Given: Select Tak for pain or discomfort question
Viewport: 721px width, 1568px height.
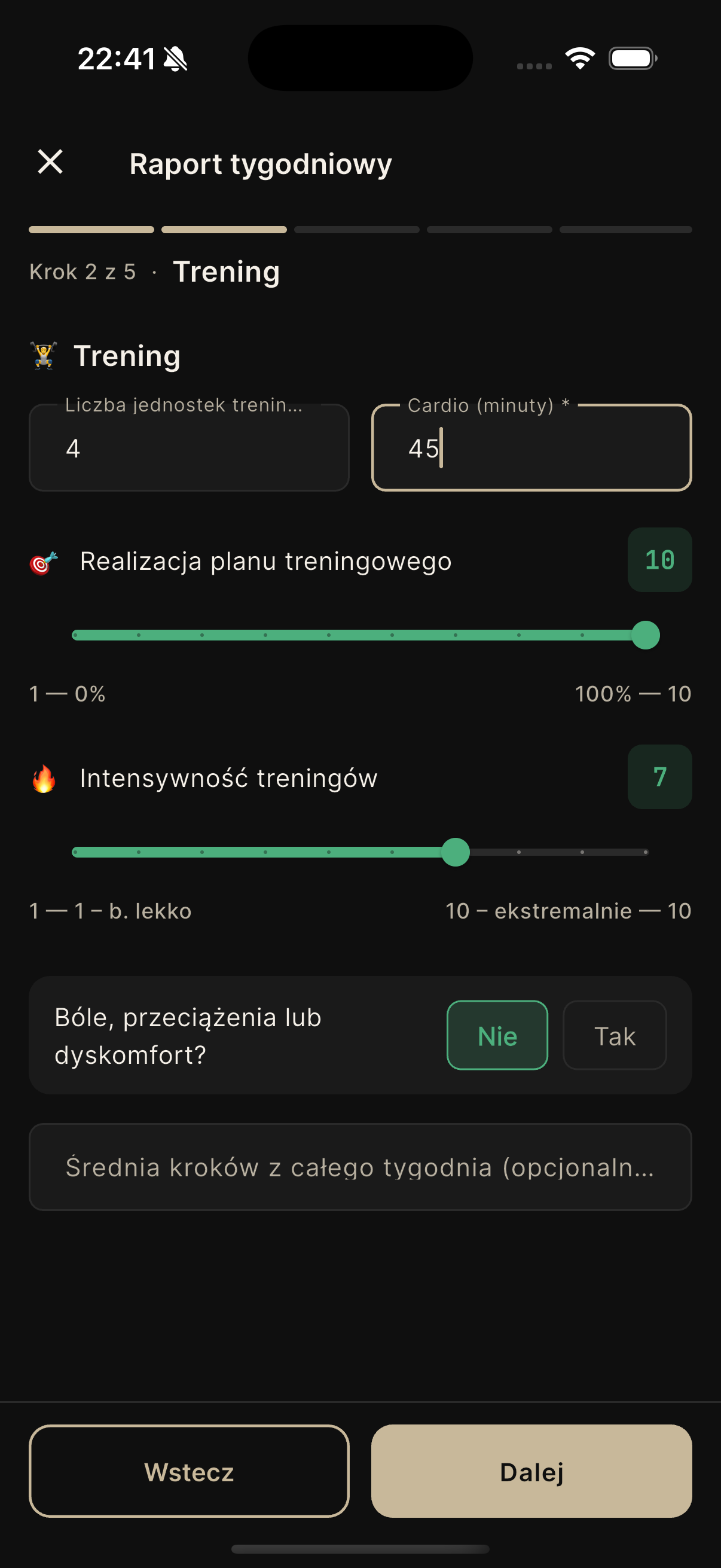Looking at the screenshot, I should tap(615, 1035).
